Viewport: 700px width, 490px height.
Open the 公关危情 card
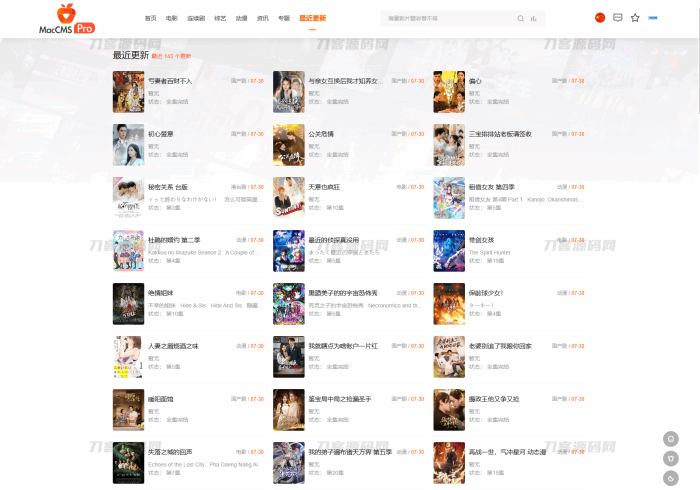point(320,134)
